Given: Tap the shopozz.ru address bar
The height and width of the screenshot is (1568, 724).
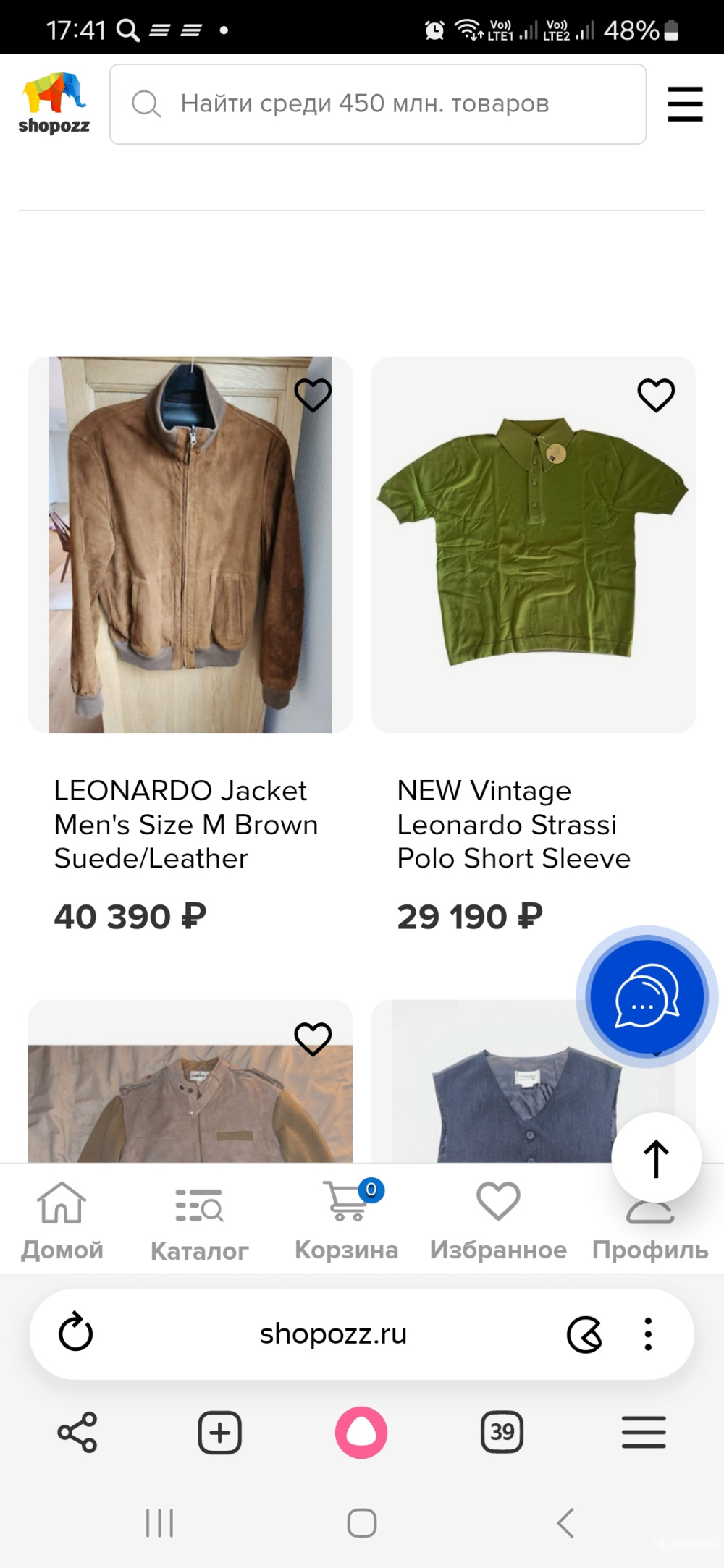Looking at the screenshot, I should click(333, 1334).
